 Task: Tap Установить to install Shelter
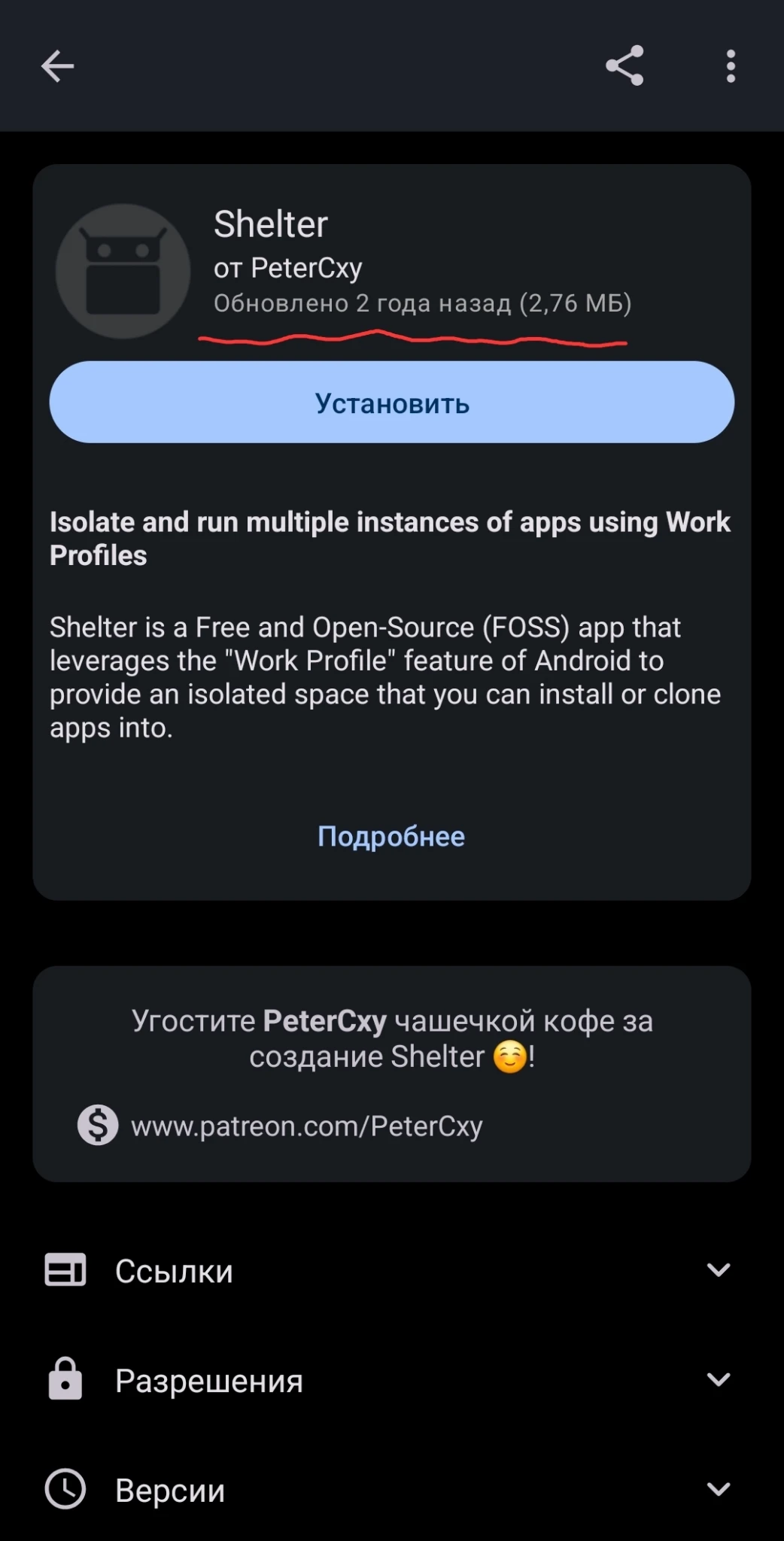(x=392, y=402)
